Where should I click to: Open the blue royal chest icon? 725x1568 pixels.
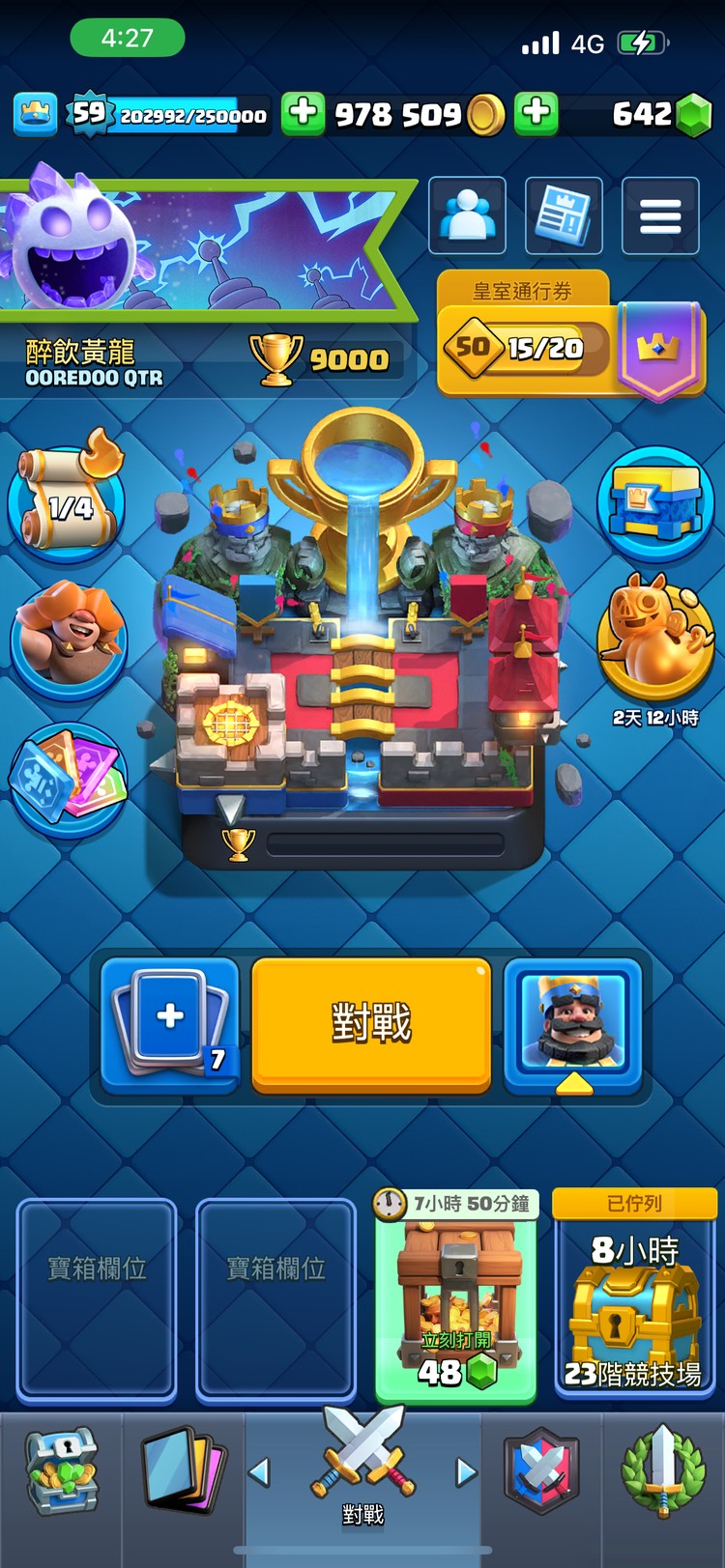coord(655,504)
